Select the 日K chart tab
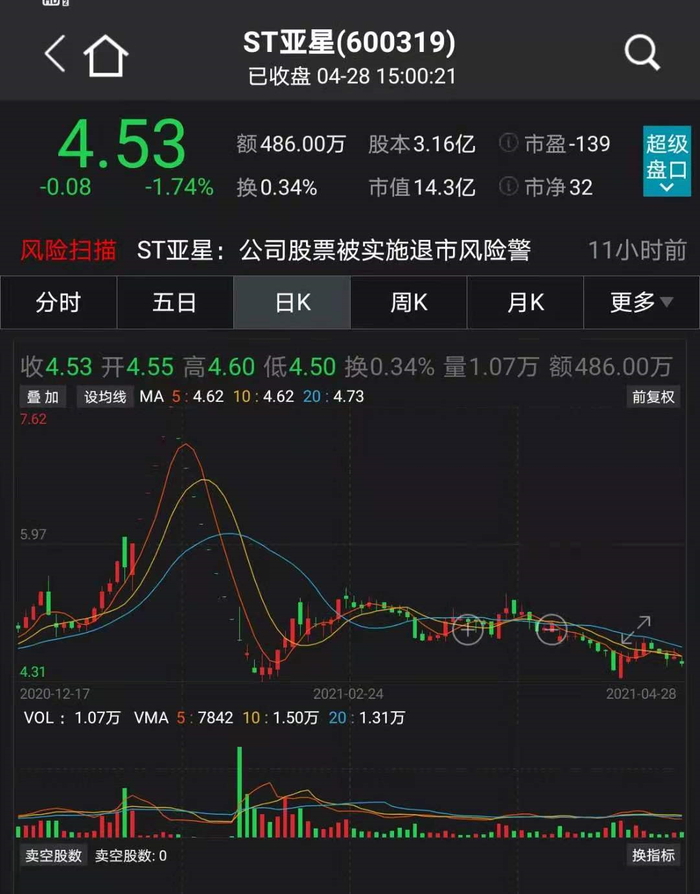The height and width of the screenshot is (894, 700). click(x=292, y=303)
